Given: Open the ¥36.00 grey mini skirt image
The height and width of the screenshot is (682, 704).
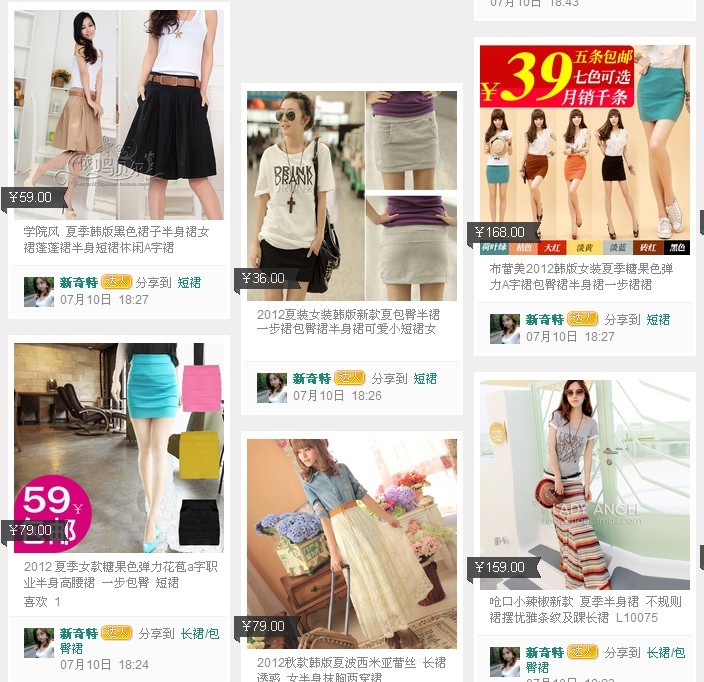Looking at the screenshot, I should coord(351,195).
